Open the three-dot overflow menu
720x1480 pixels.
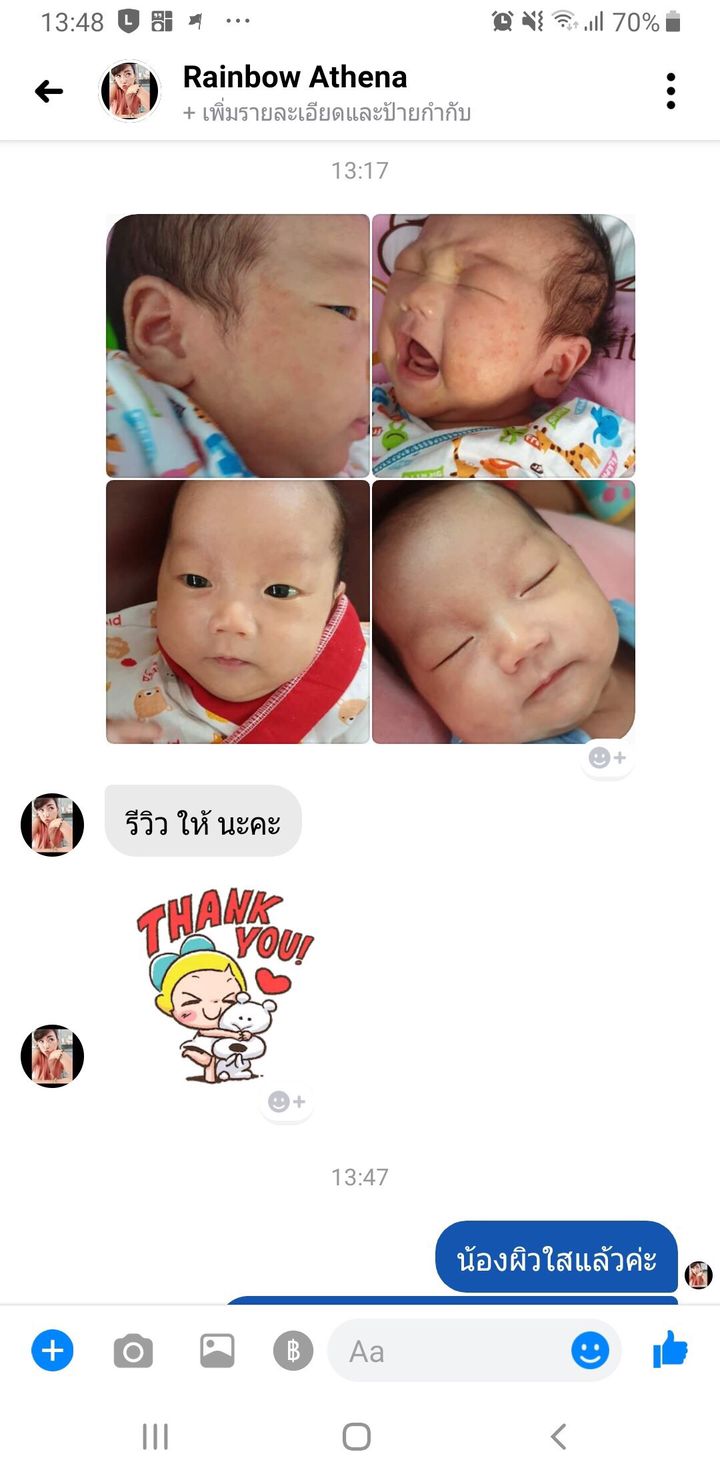[x=670, y=92]
